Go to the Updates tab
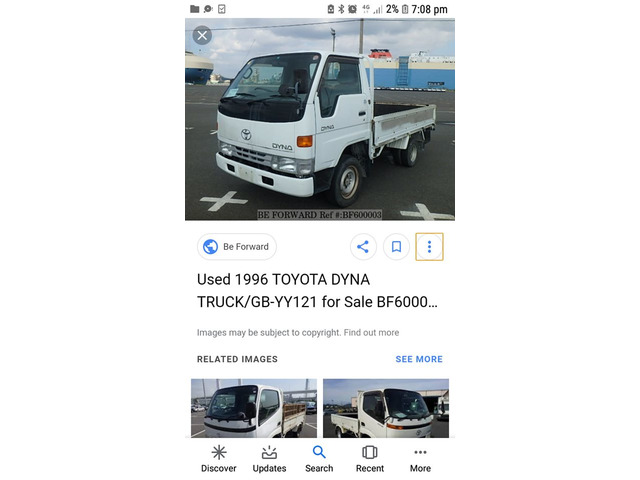 click(x=269, y=459)
